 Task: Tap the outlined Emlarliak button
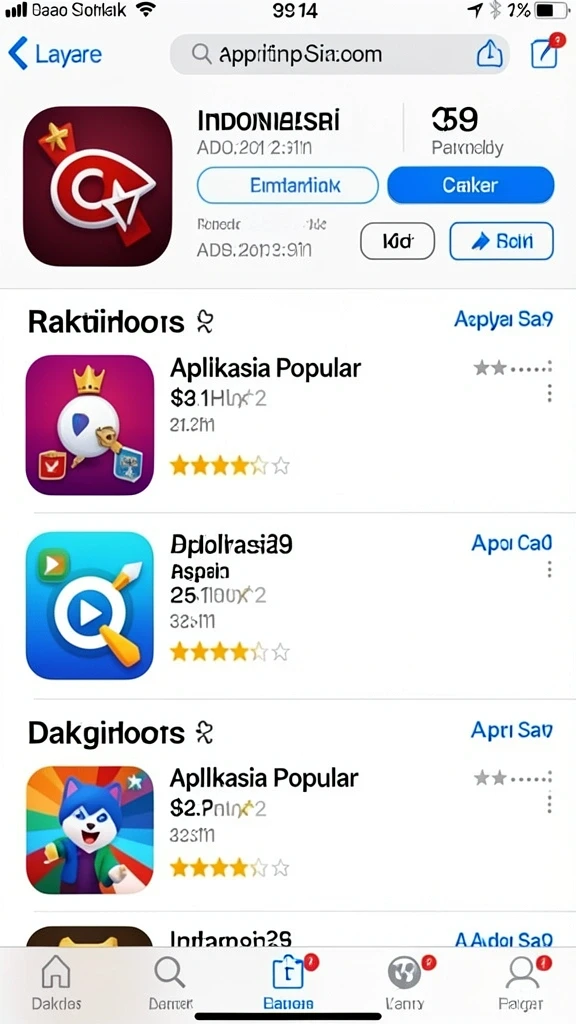tap(287, 185)
